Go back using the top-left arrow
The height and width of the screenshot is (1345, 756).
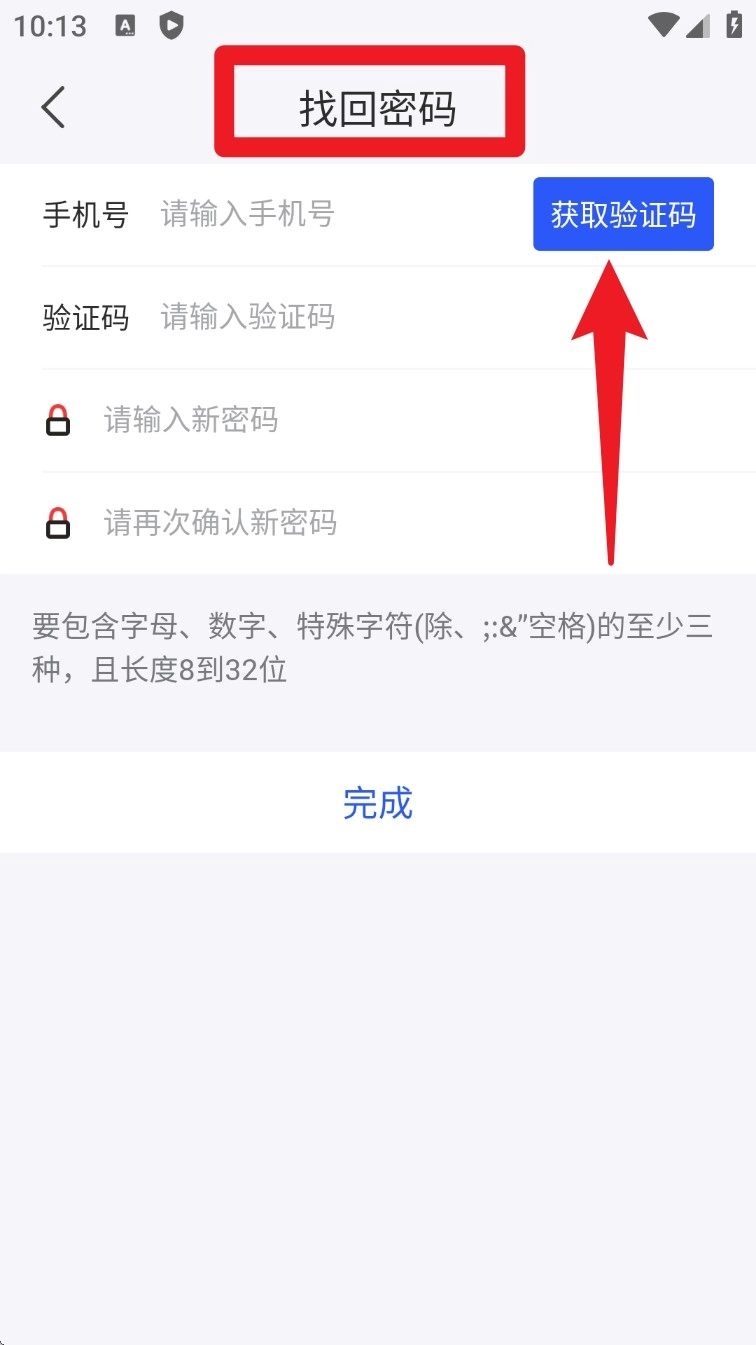[53, 107]
